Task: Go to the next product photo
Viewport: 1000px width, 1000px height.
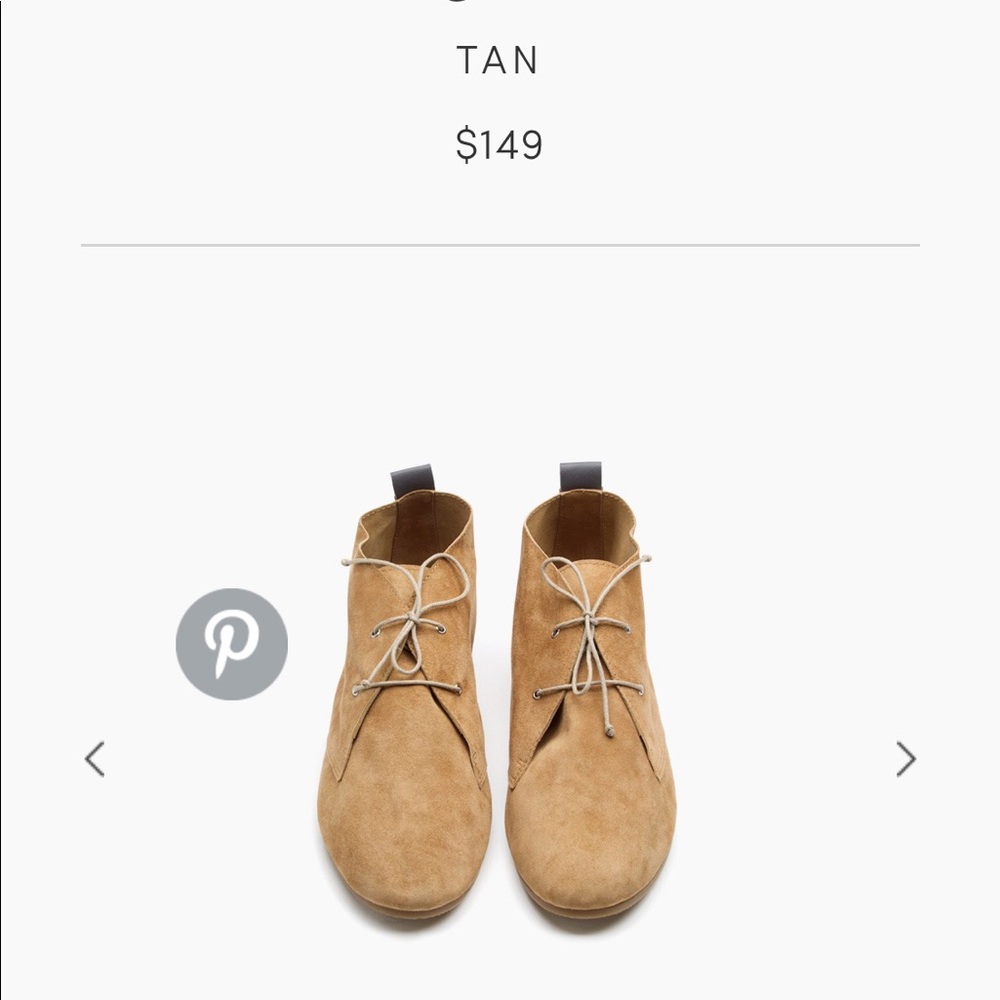Action: point(905,759)
